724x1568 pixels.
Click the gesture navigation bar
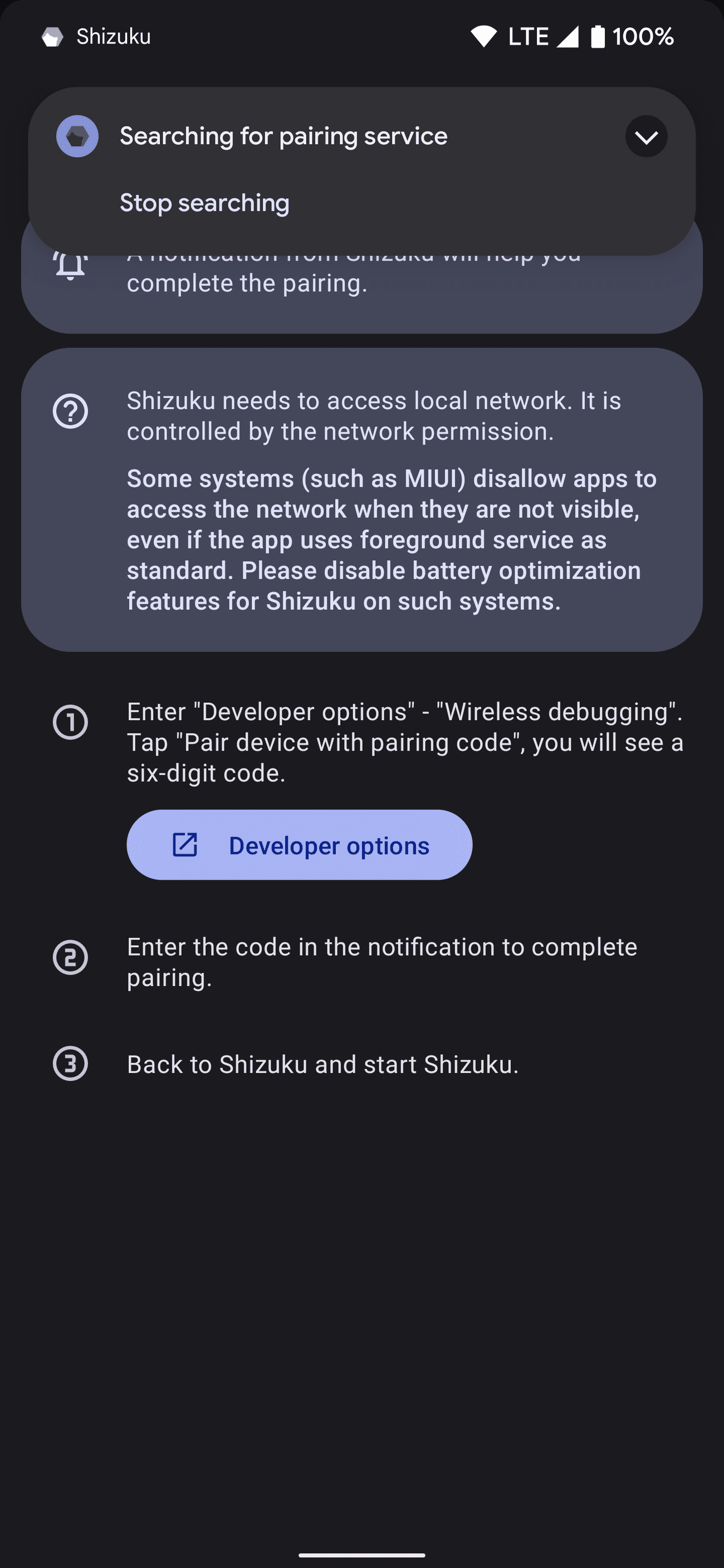[361, 1556]
